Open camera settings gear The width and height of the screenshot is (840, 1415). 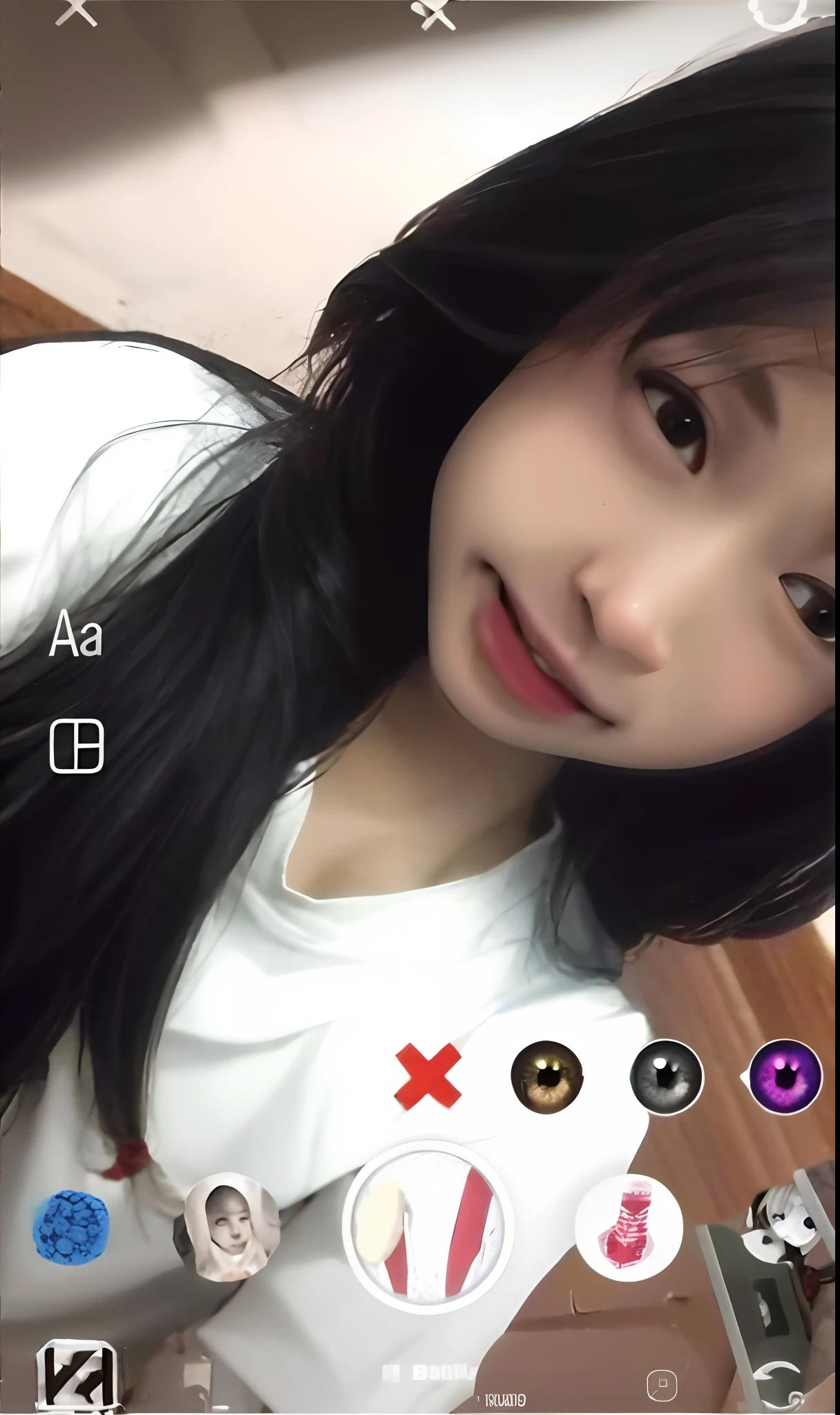(x=781, y=12)
